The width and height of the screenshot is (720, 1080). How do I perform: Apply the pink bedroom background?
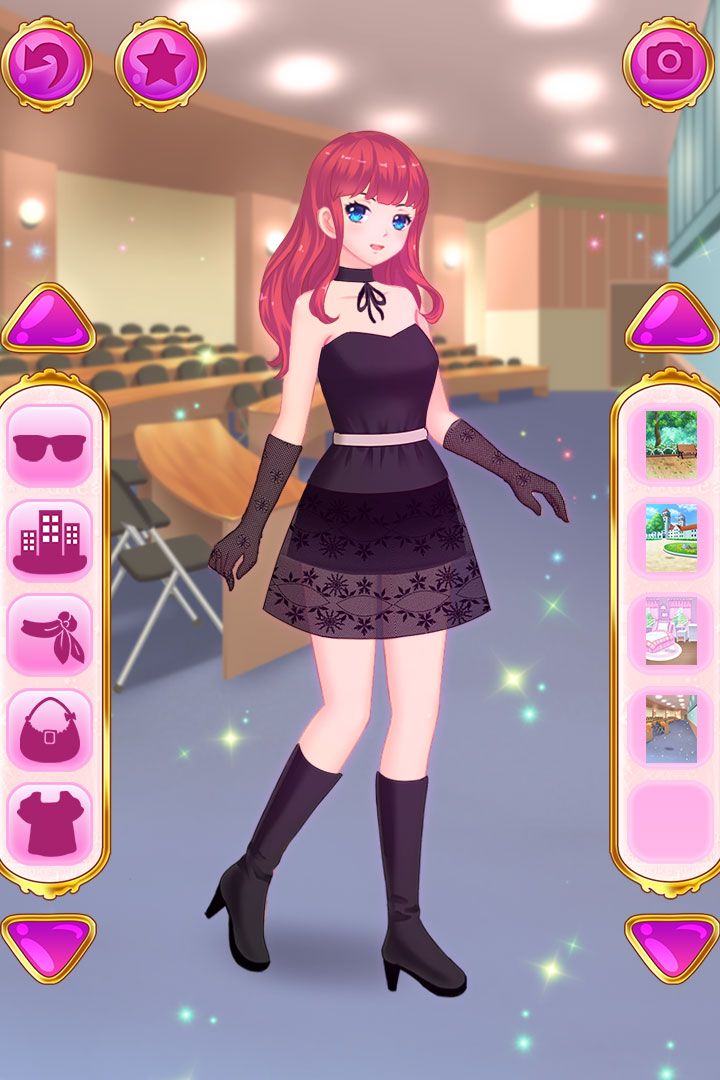coord(671,635)
